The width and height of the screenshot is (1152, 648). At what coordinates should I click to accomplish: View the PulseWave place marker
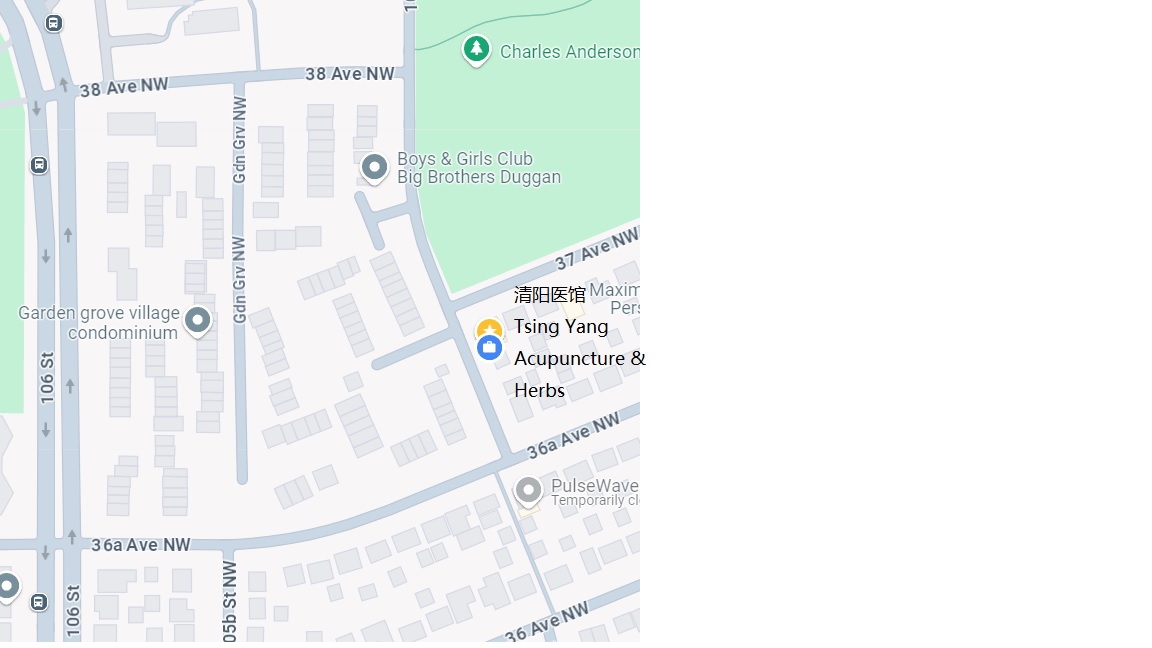528,491
